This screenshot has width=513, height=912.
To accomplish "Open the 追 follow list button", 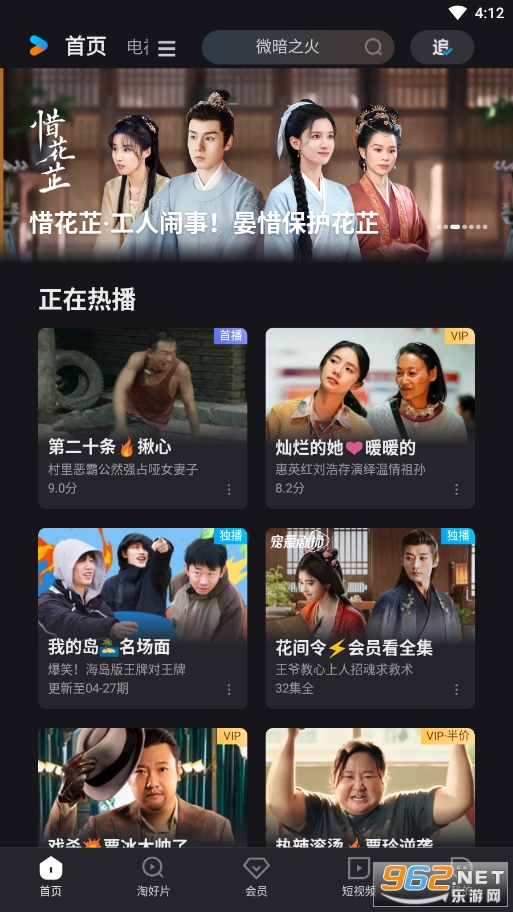I will pyautogui.click(x=442, y=47).
